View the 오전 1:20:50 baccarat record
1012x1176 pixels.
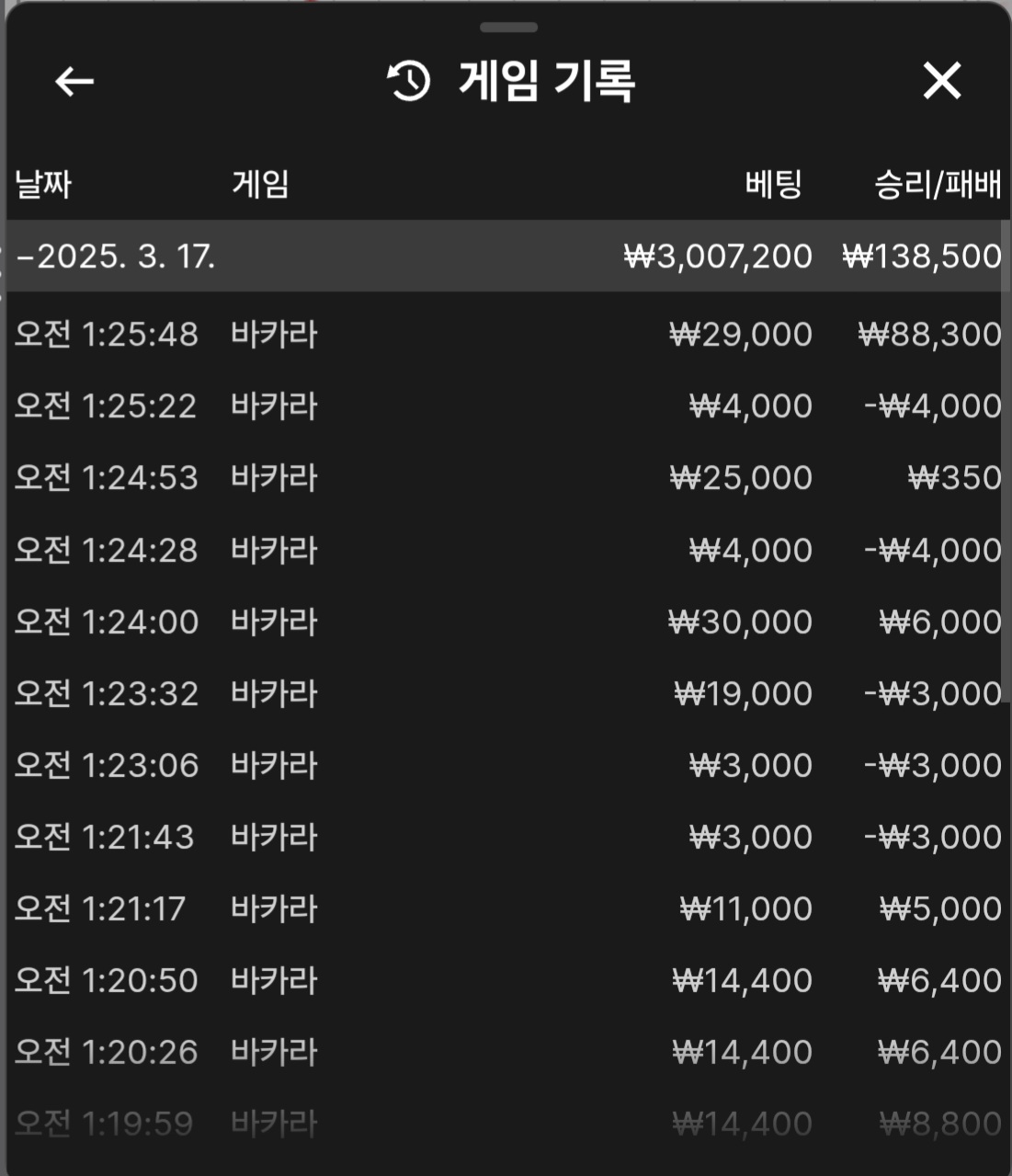(x=506, y=980)
